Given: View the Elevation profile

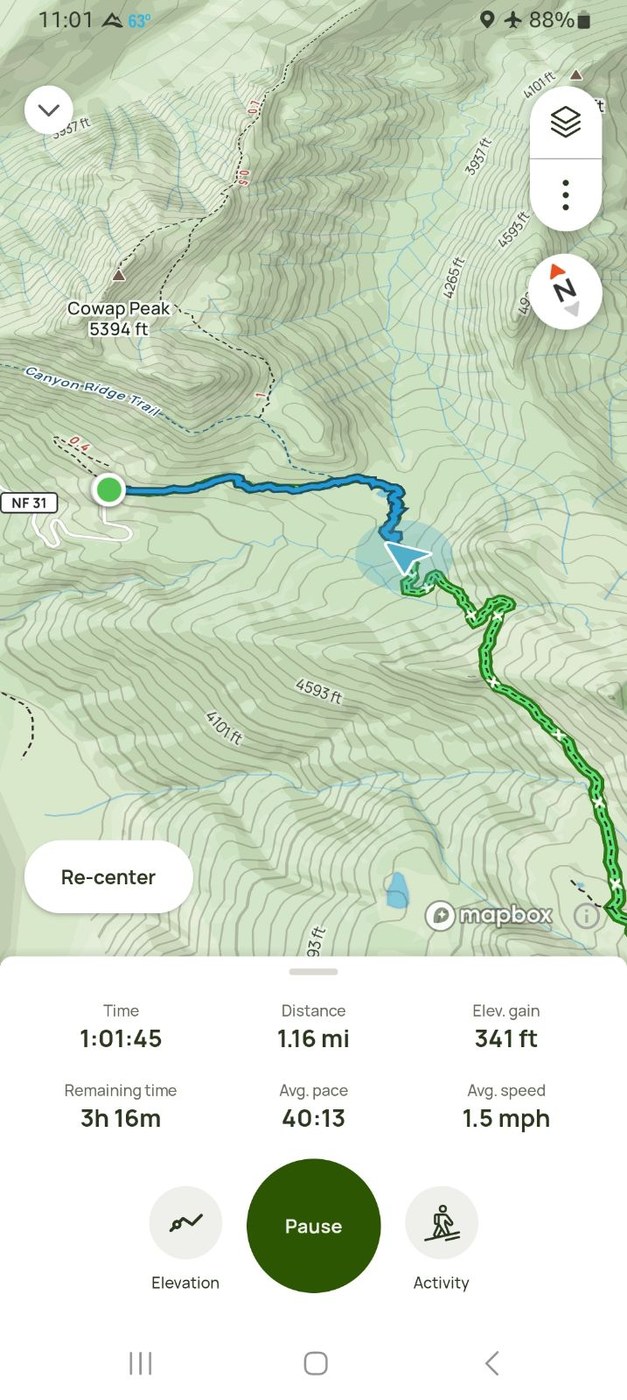Looking at the screenshot, I should pos(185,1223).
